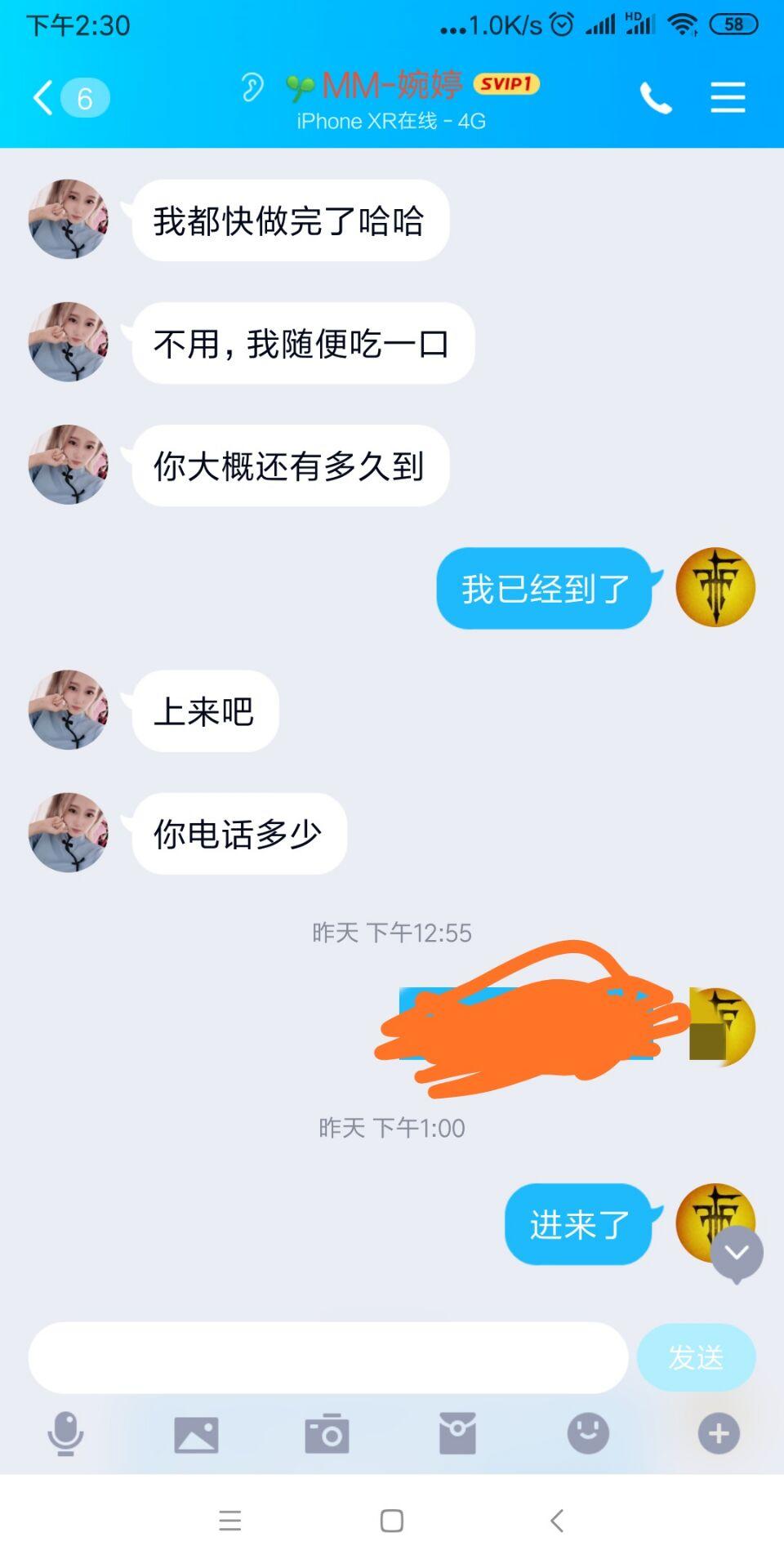Focus the message input field
The image size is (784, 1568).
327,1357
